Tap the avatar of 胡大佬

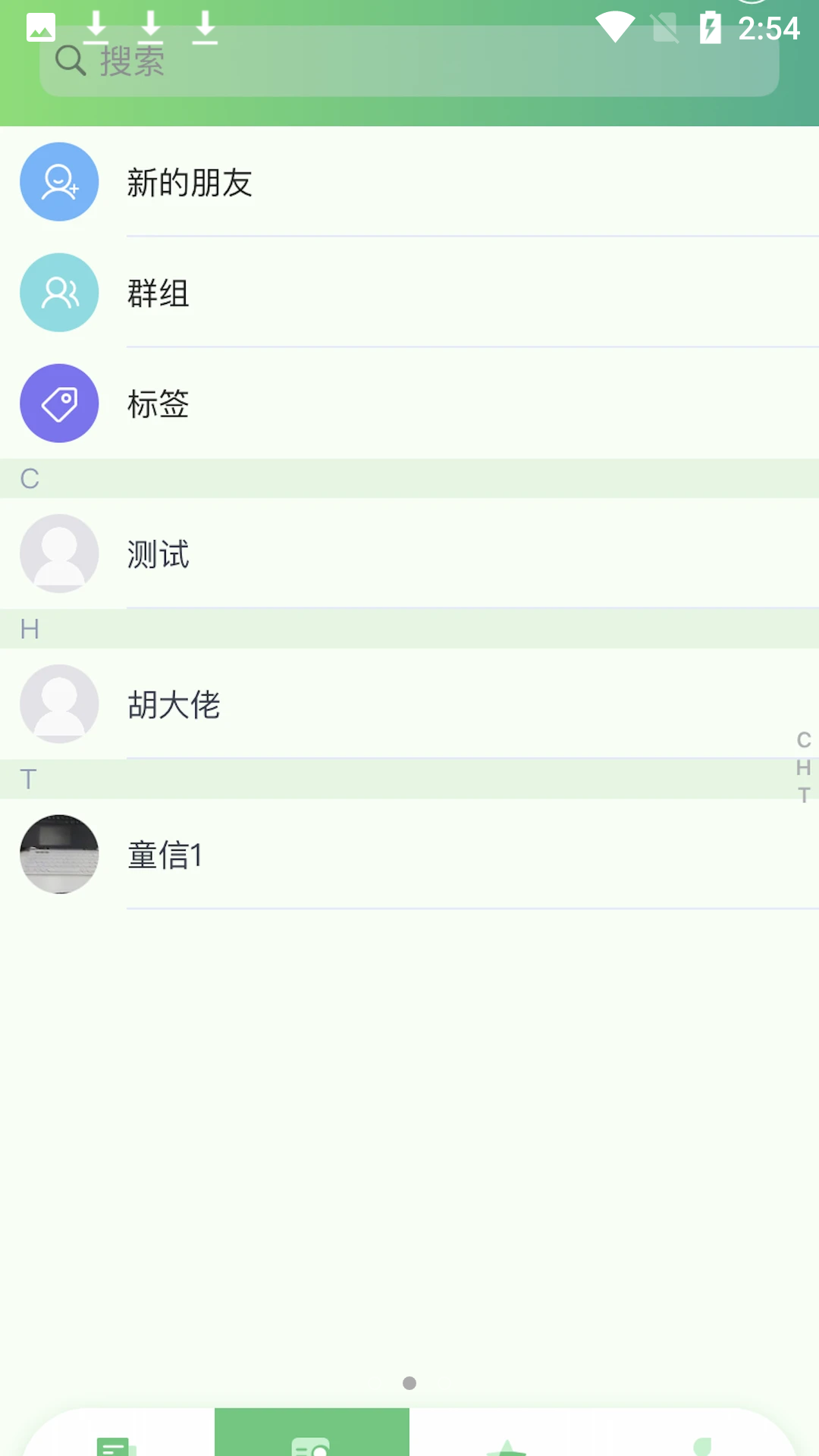click(59, 704)
